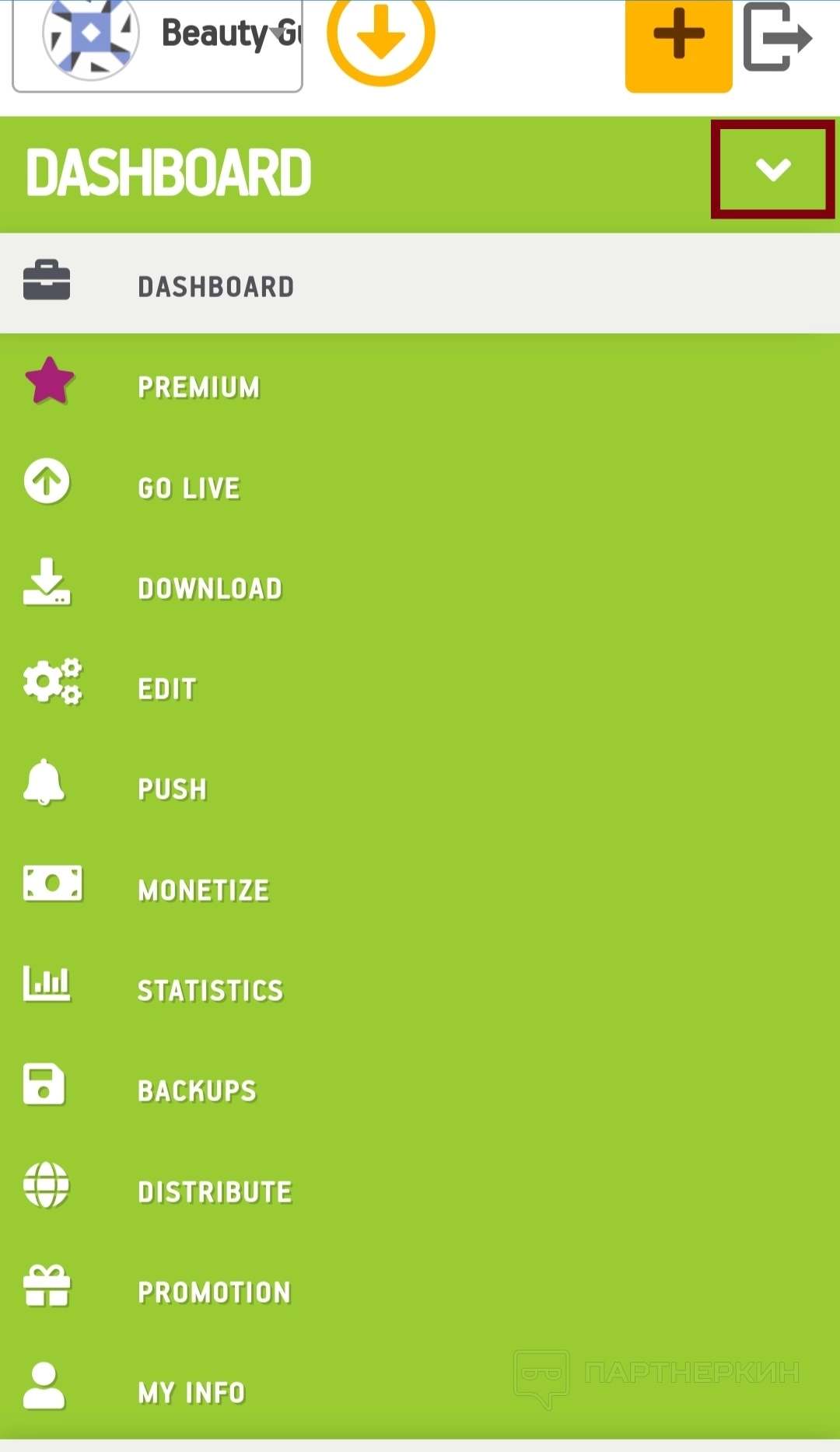Open Backups
This screenshot has height=1452, width=840.
[197, 1090]
